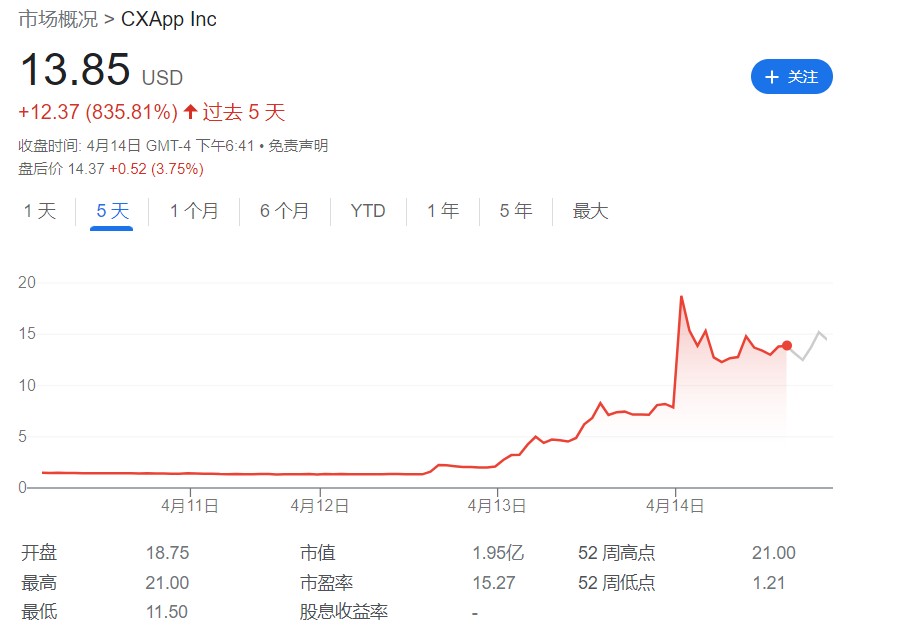898x633 pixels.
Task: Open the 免责声明 link
Action: pyautogui.click(x=298, y=146)
